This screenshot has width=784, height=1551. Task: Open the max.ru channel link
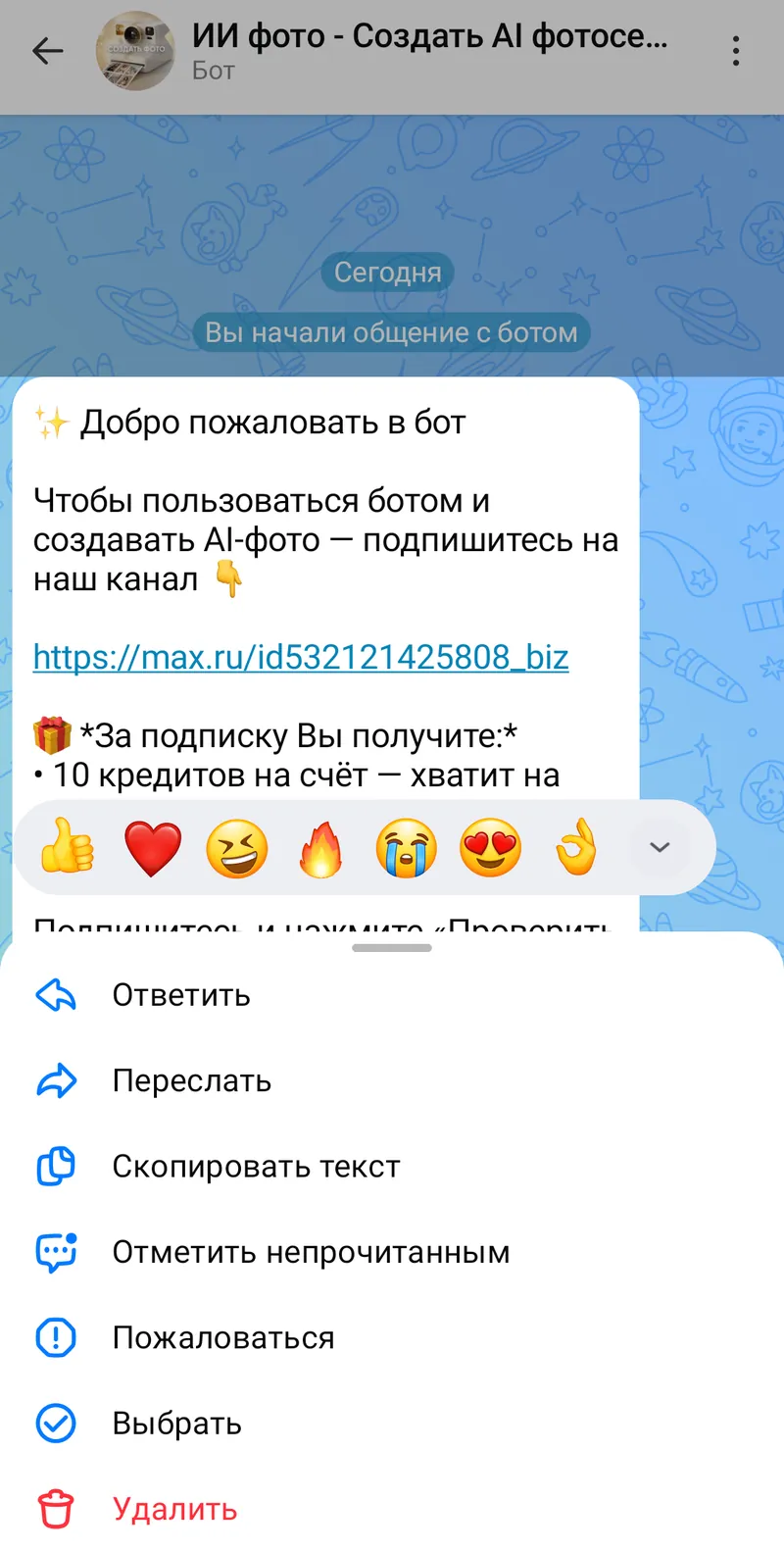(x=301, y=657)
